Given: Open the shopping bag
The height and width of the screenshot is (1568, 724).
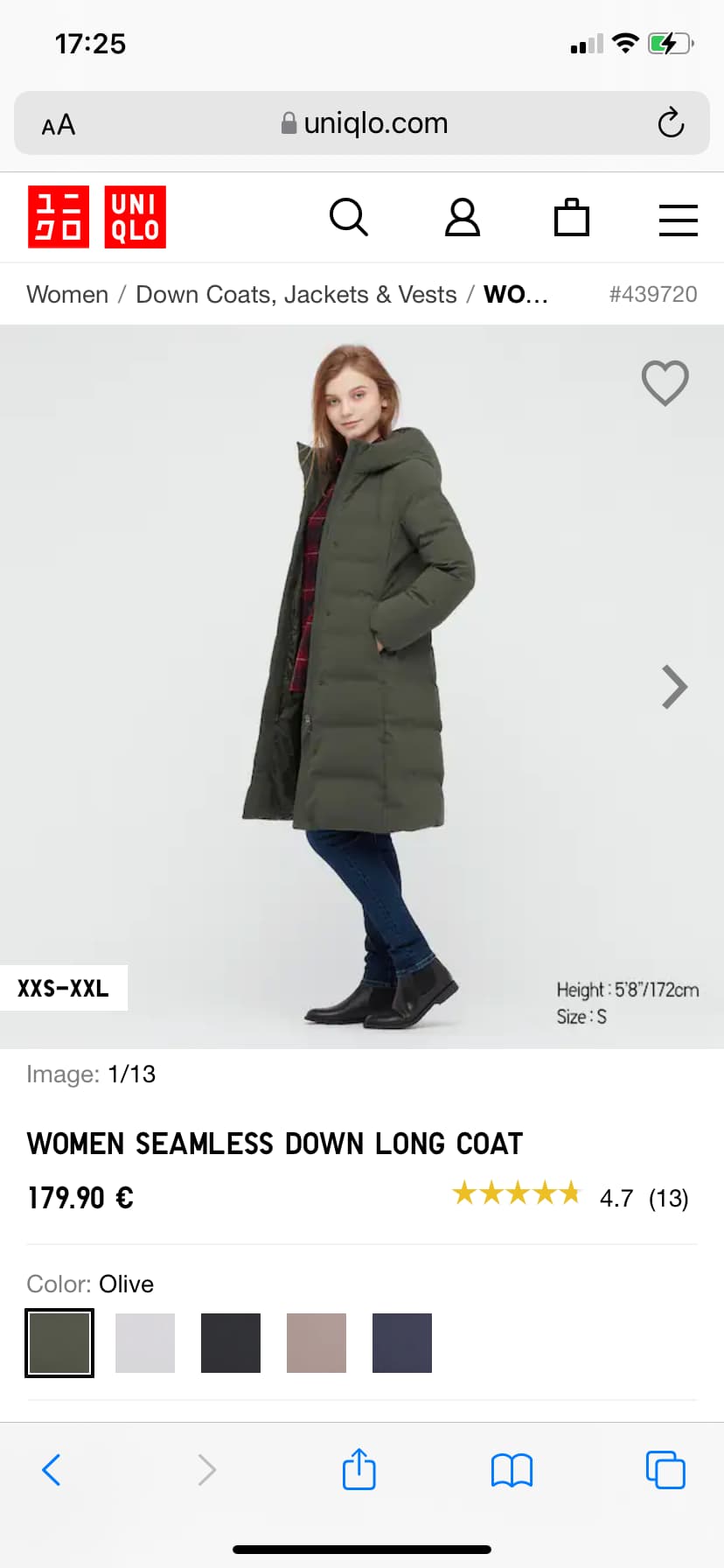Looking at the screenshot, I should [x=572, y=217].
